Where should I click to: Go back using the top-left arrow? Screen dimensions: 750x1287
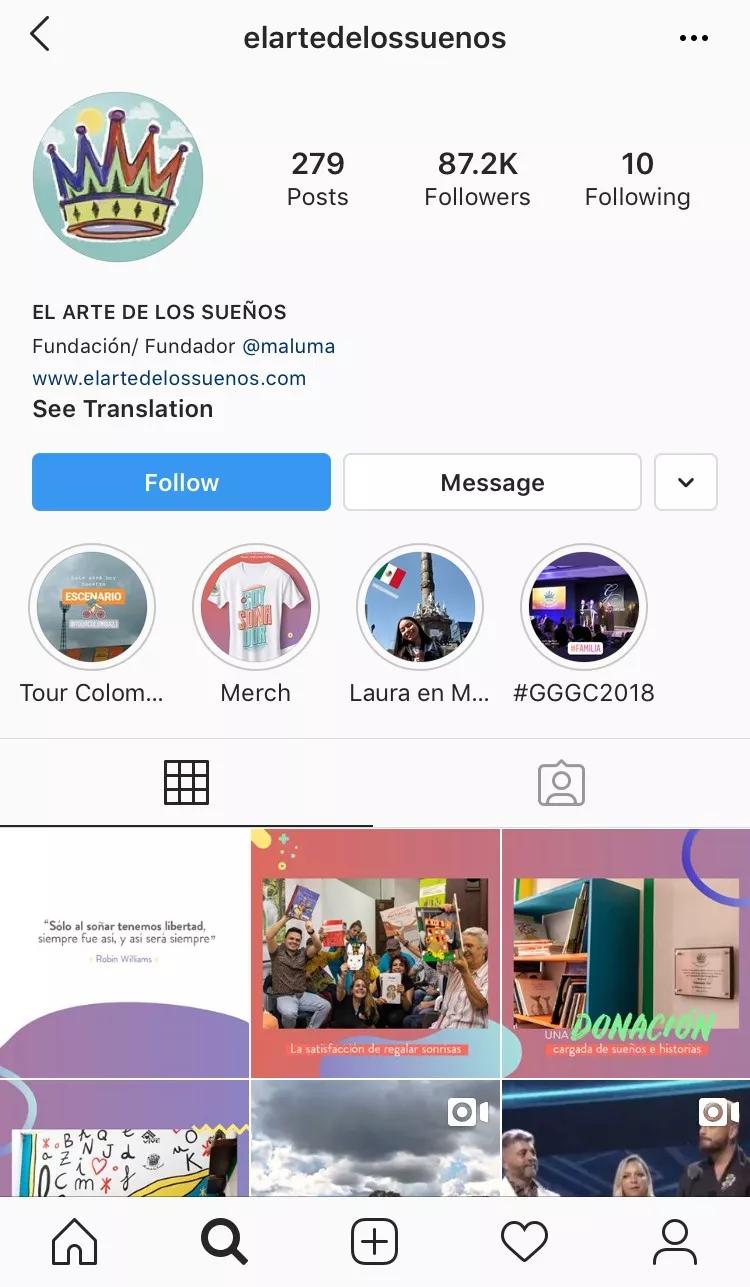tap(40, 35)
